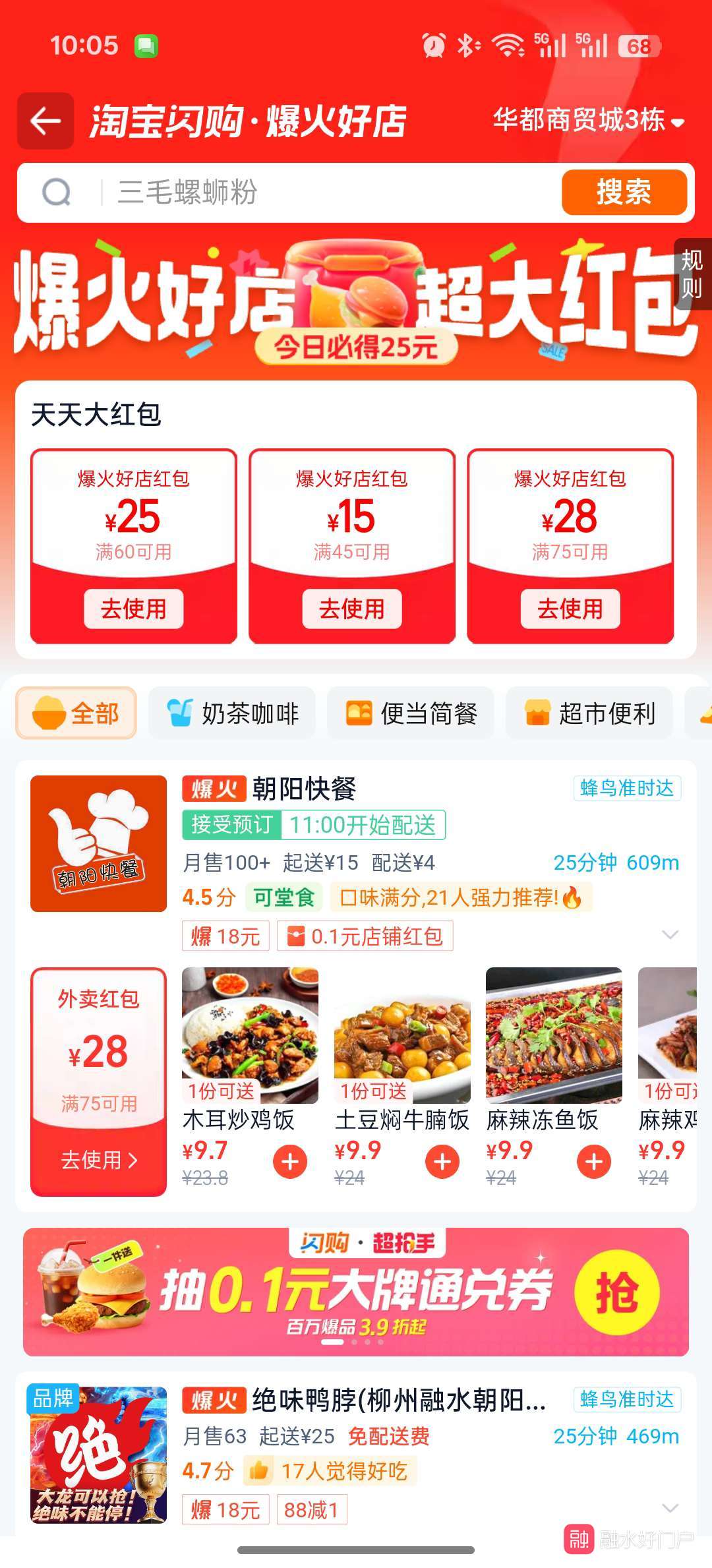Viewport: 712px width, 1568px height.
Task: Go back with the top-left arrow
Action: [x=45, y=121]
